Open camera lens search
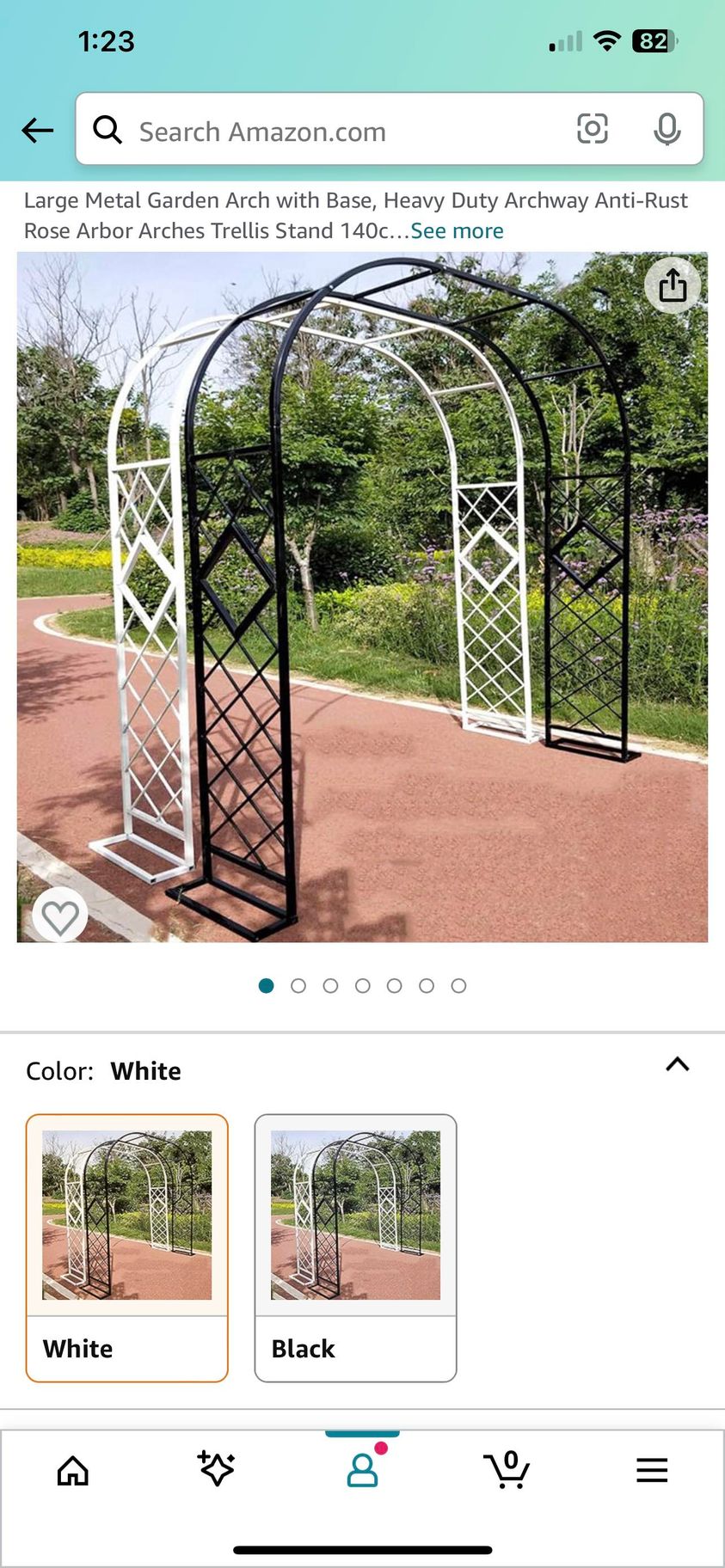This screenshot has height=1568, width=725. [592, 129]
